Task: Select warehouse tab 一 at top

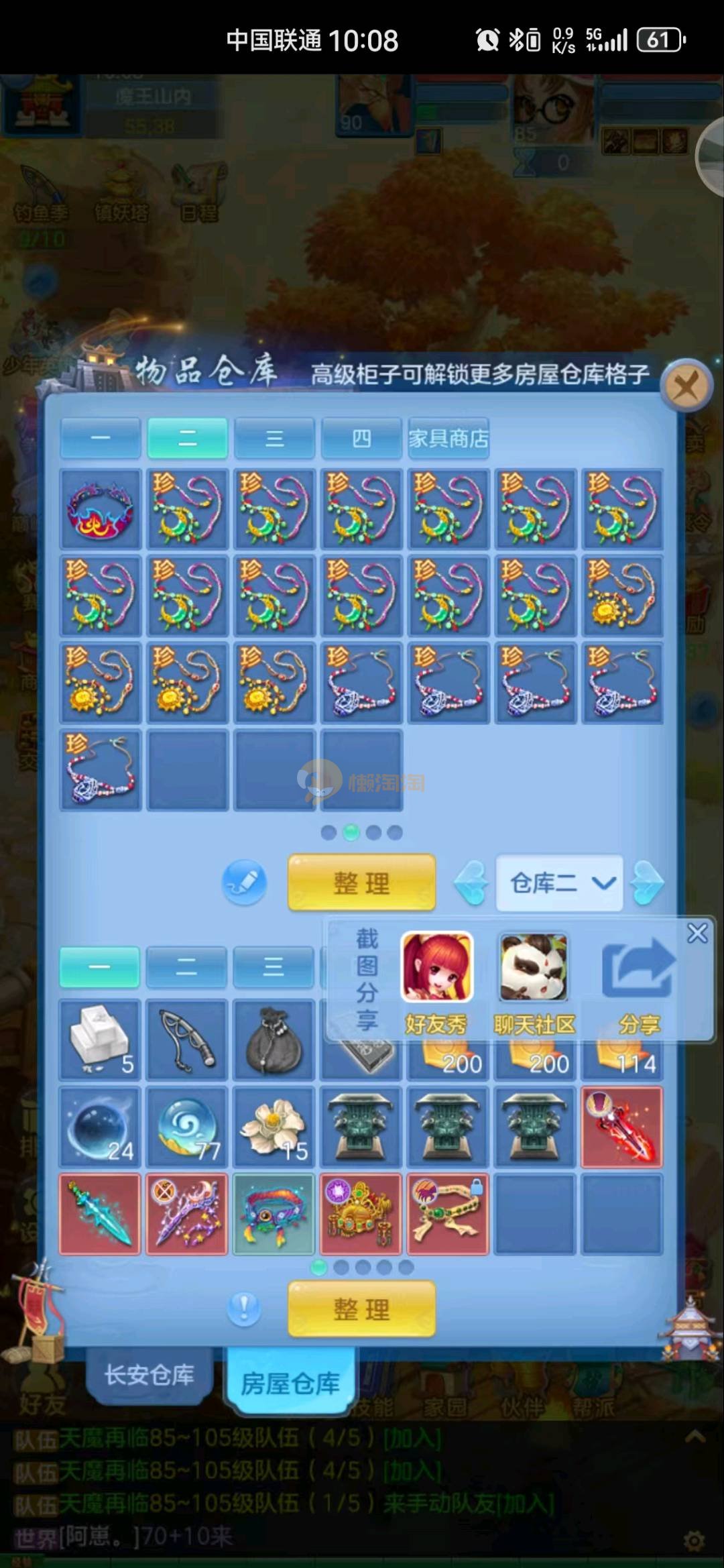Action: (101, 439)
